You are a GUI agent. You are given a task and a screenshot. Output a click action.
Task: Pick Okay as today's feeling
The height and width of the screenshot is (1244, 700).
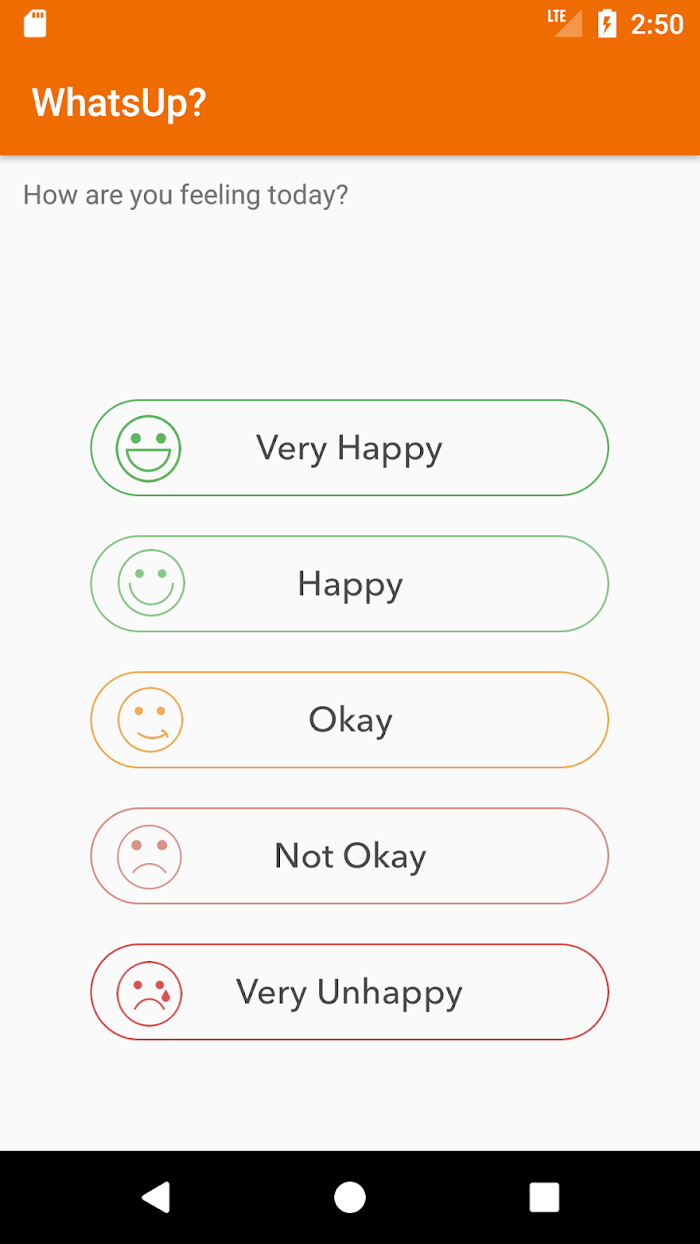[x=349, y=720]
